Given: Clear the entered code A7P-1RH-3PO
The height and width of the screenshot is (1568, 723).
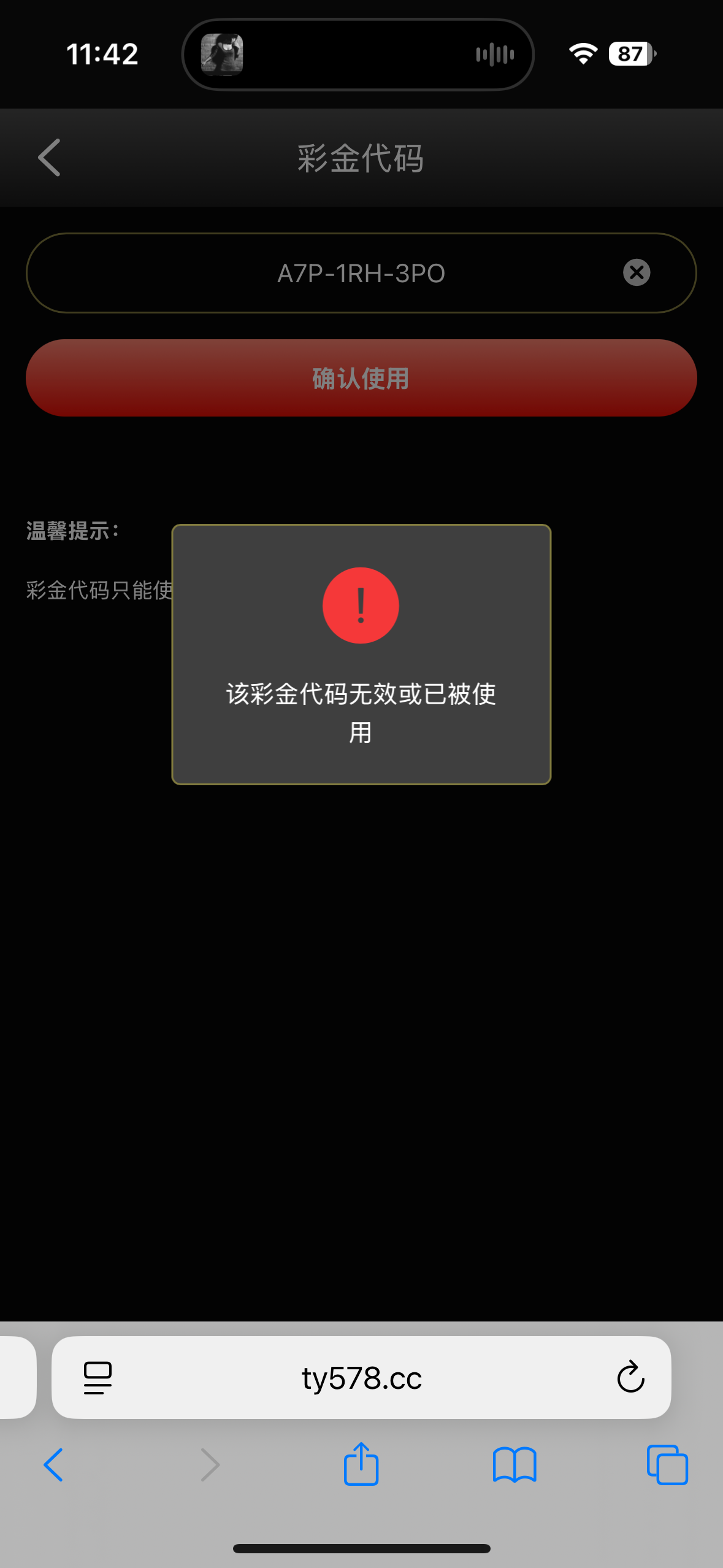Looking at the screenshot, I should [x=637, y=272].
